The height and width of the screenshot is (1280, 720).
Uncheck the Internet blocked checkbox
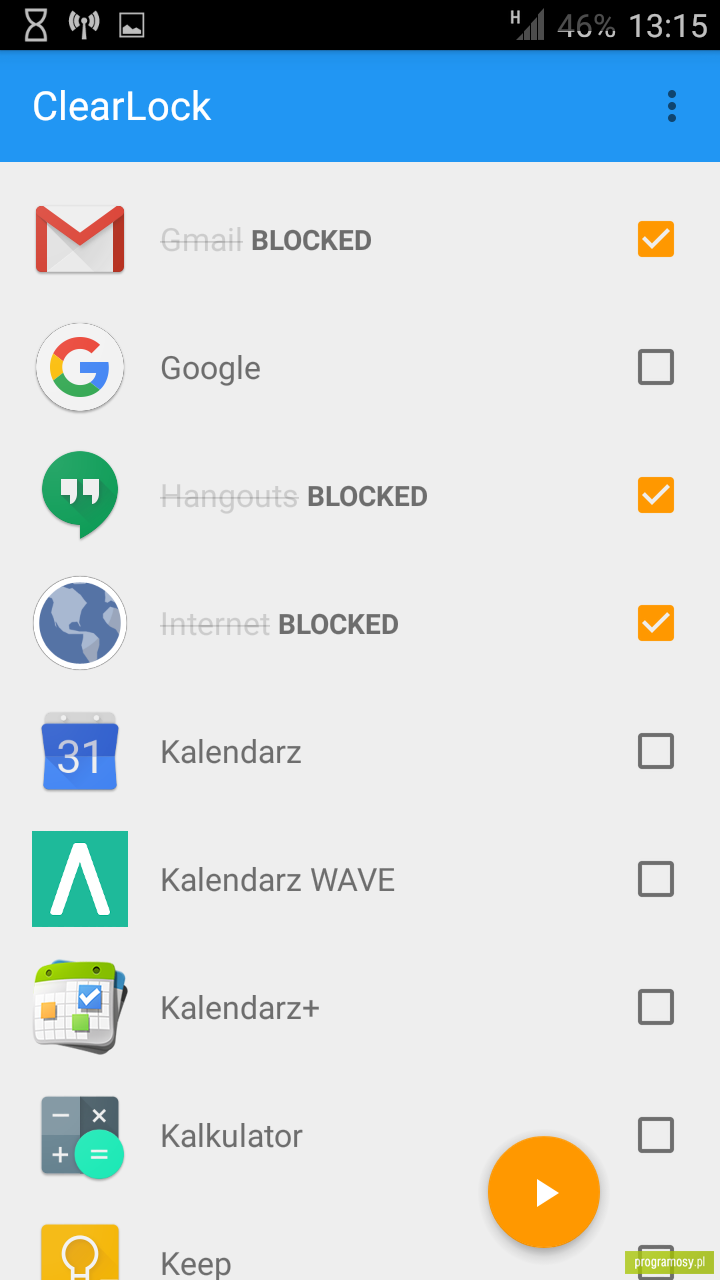coord(656,623)
